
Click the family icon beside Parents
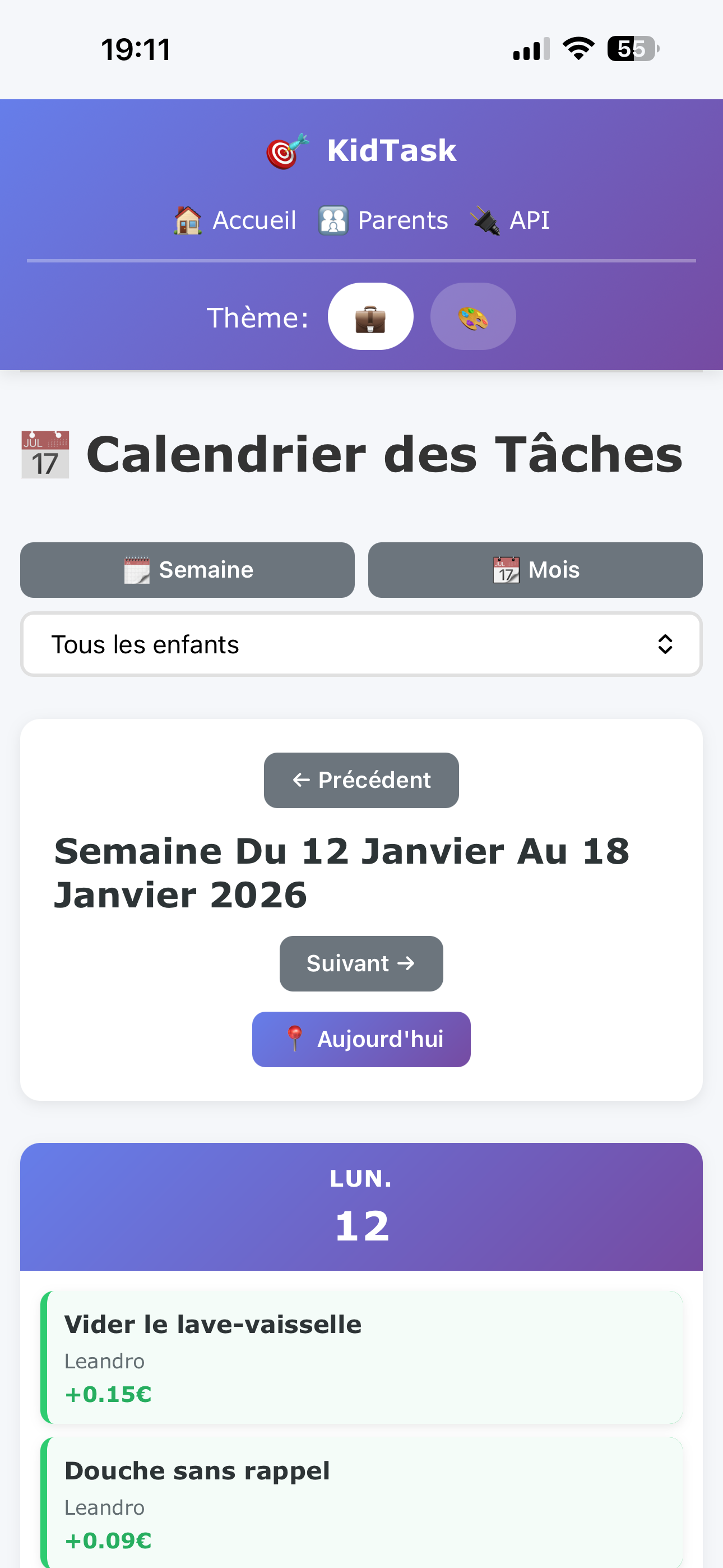coord(333,220)
